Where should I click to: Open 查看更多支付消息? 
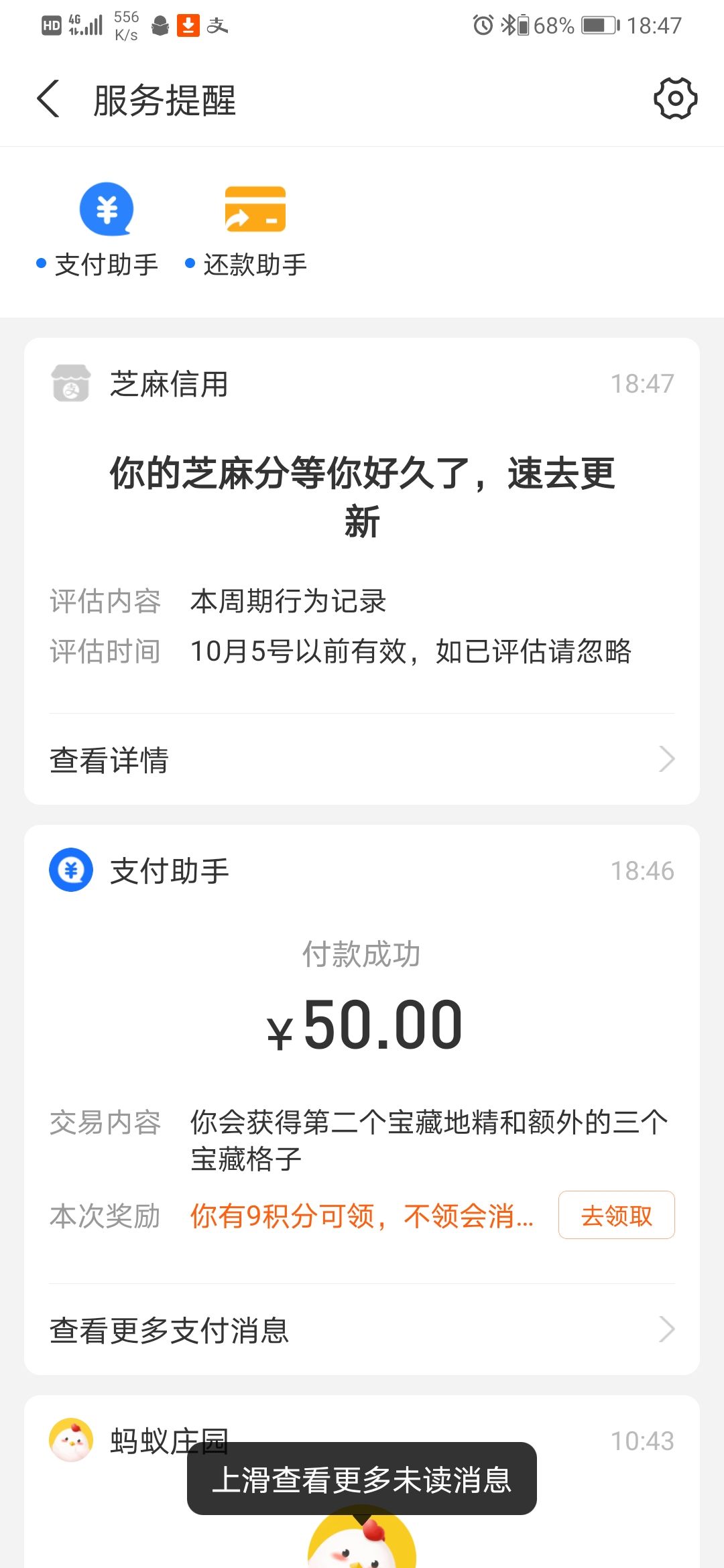coord(362,1330)
